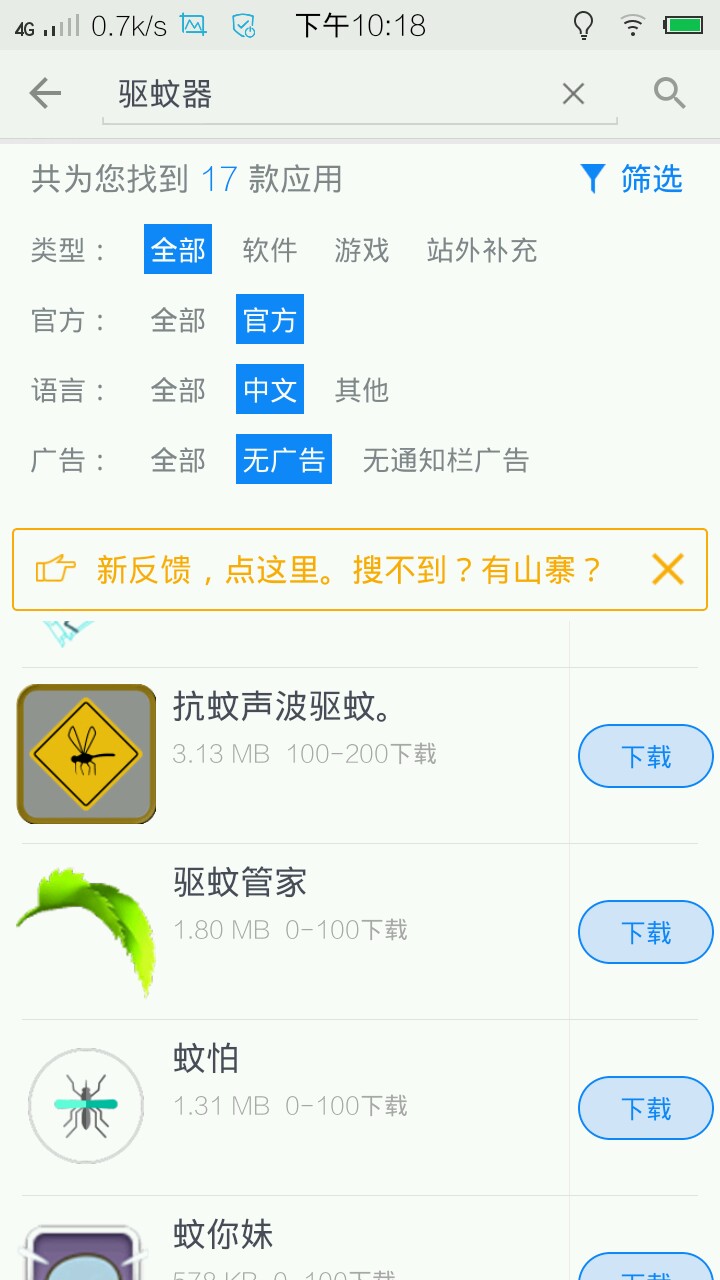Image resolution: width=720 pixels, height=1280 pixels.
Task: Select 全部 in the 广告 row
Action: tap(178, 460)
